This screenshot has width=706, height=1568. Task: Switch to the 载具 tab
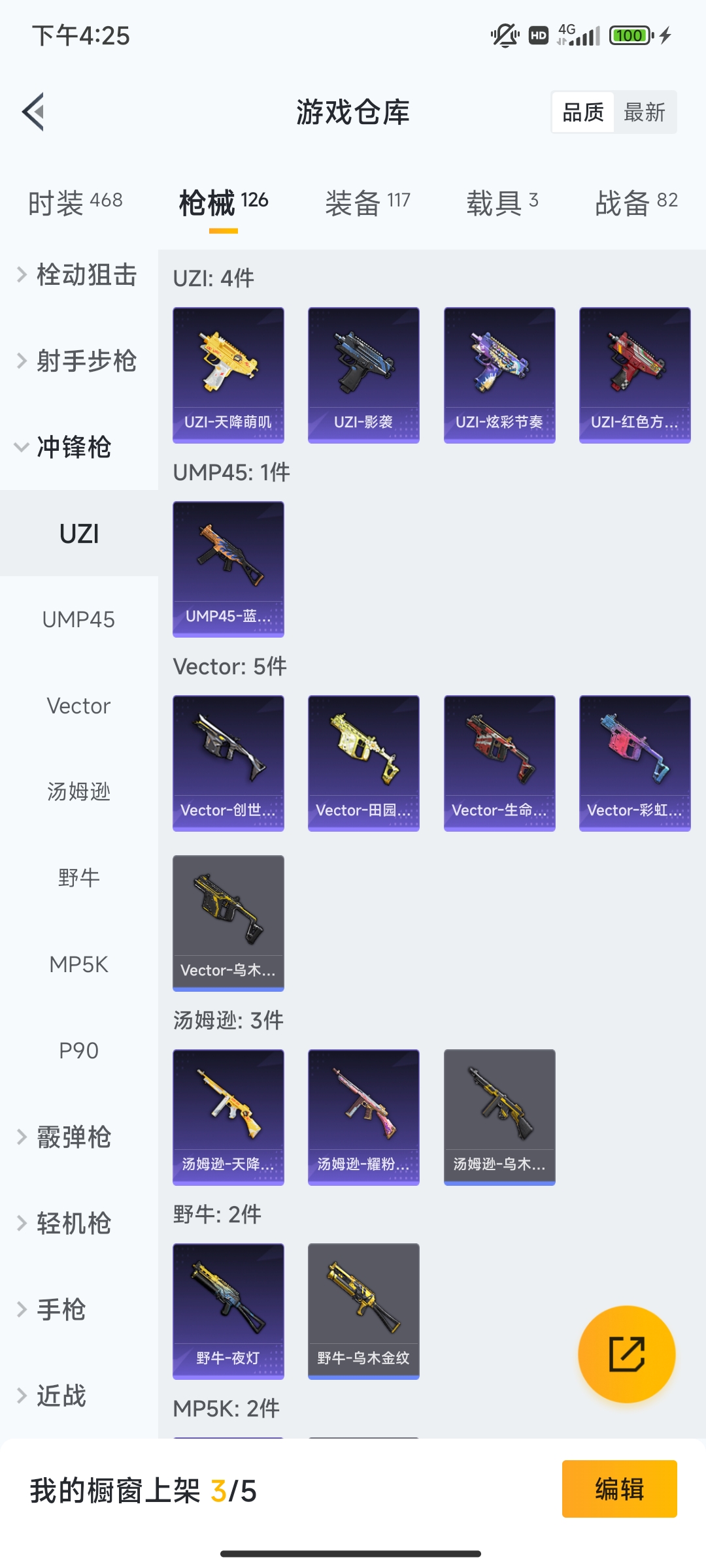[x=502, y=202]
